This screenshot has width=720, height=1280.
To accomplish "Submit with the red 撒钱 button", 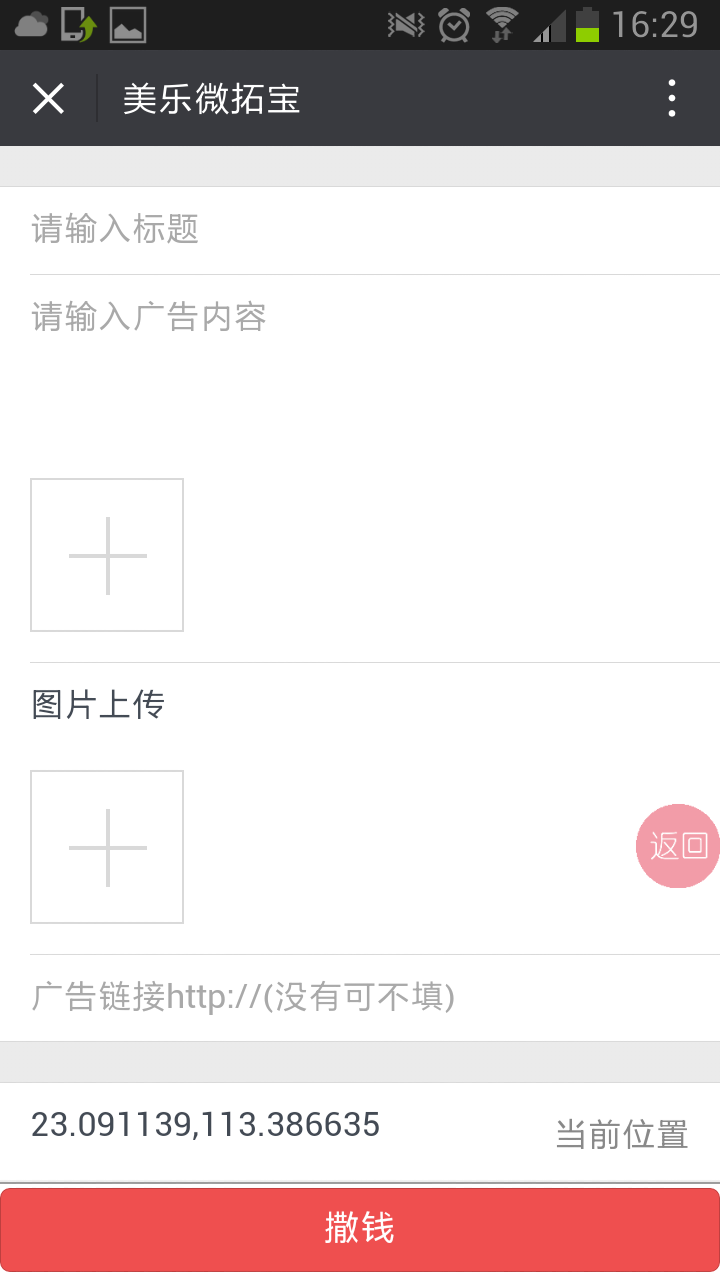I will [360, 1229].
